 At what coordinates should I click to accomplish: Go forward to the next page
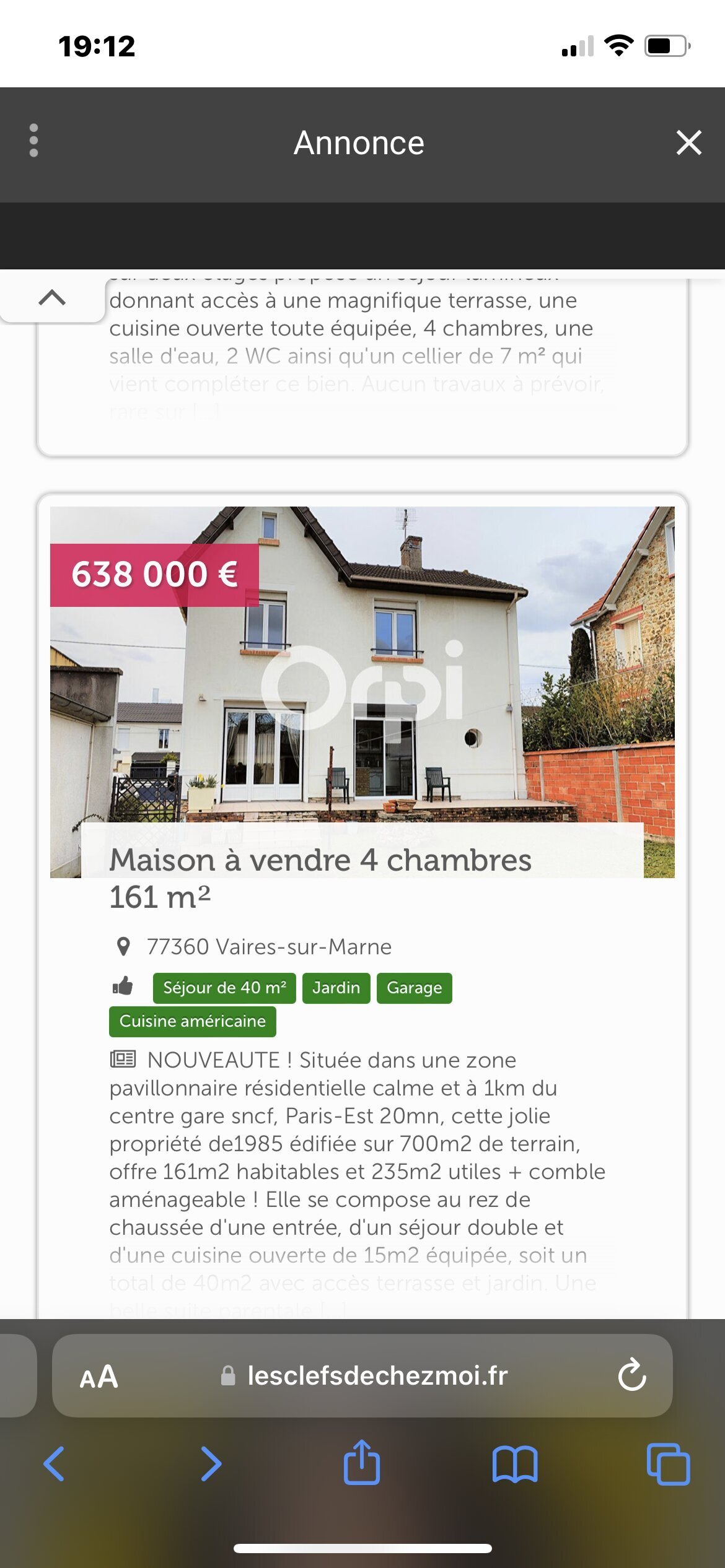pos(211,1463)
